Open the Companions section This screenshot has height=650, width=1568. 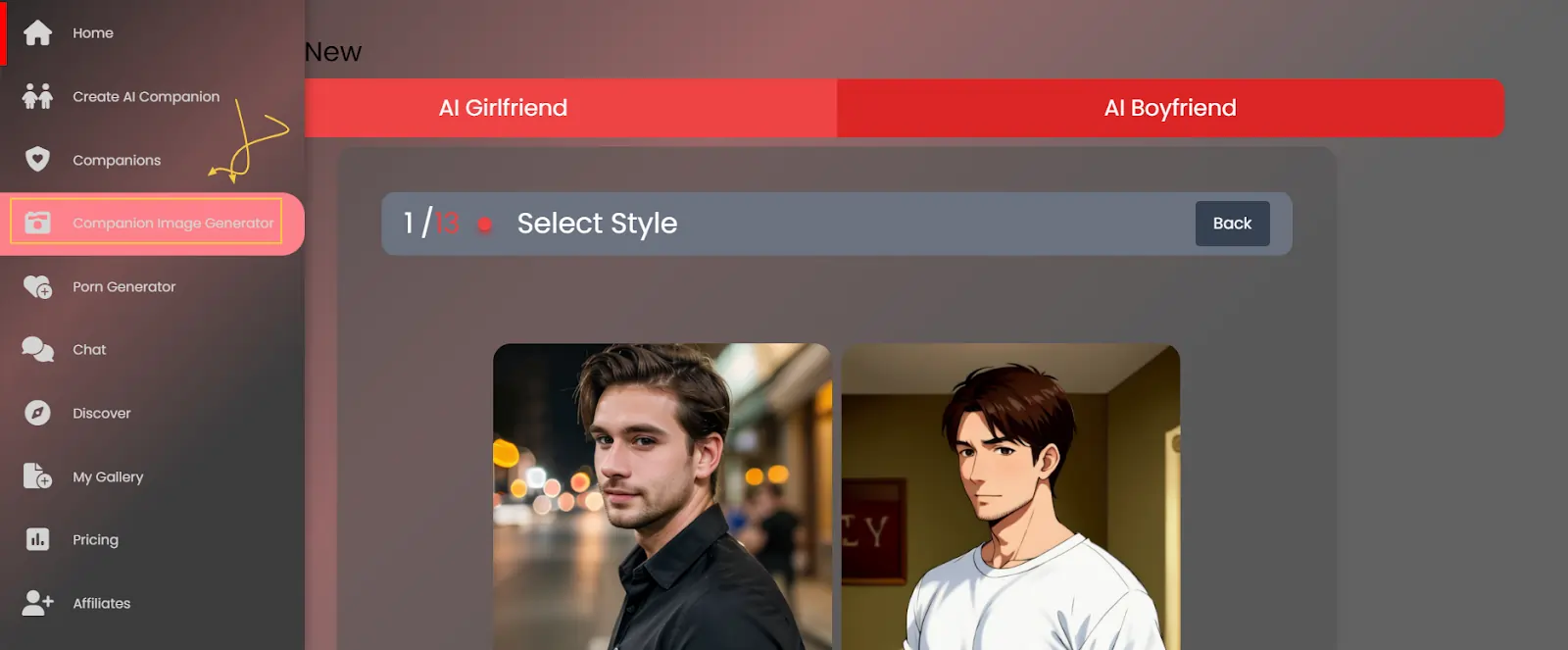(116, 161)
